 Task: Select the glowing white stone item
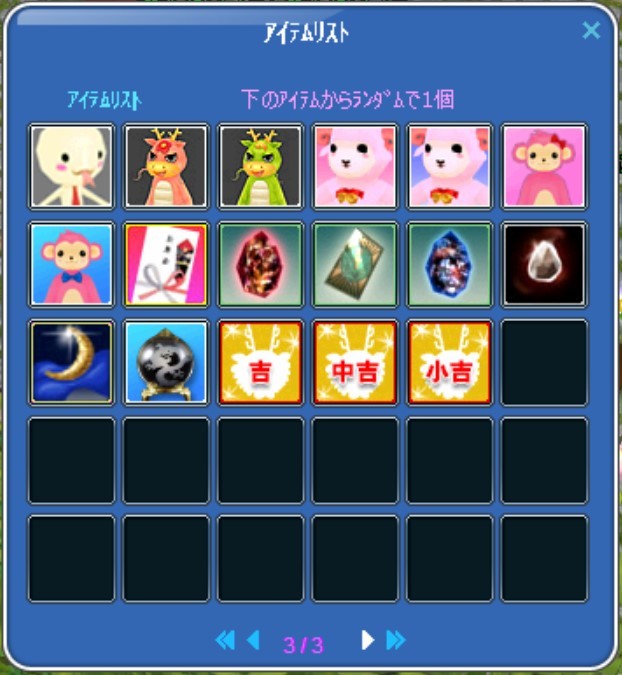tap(544, 264)
